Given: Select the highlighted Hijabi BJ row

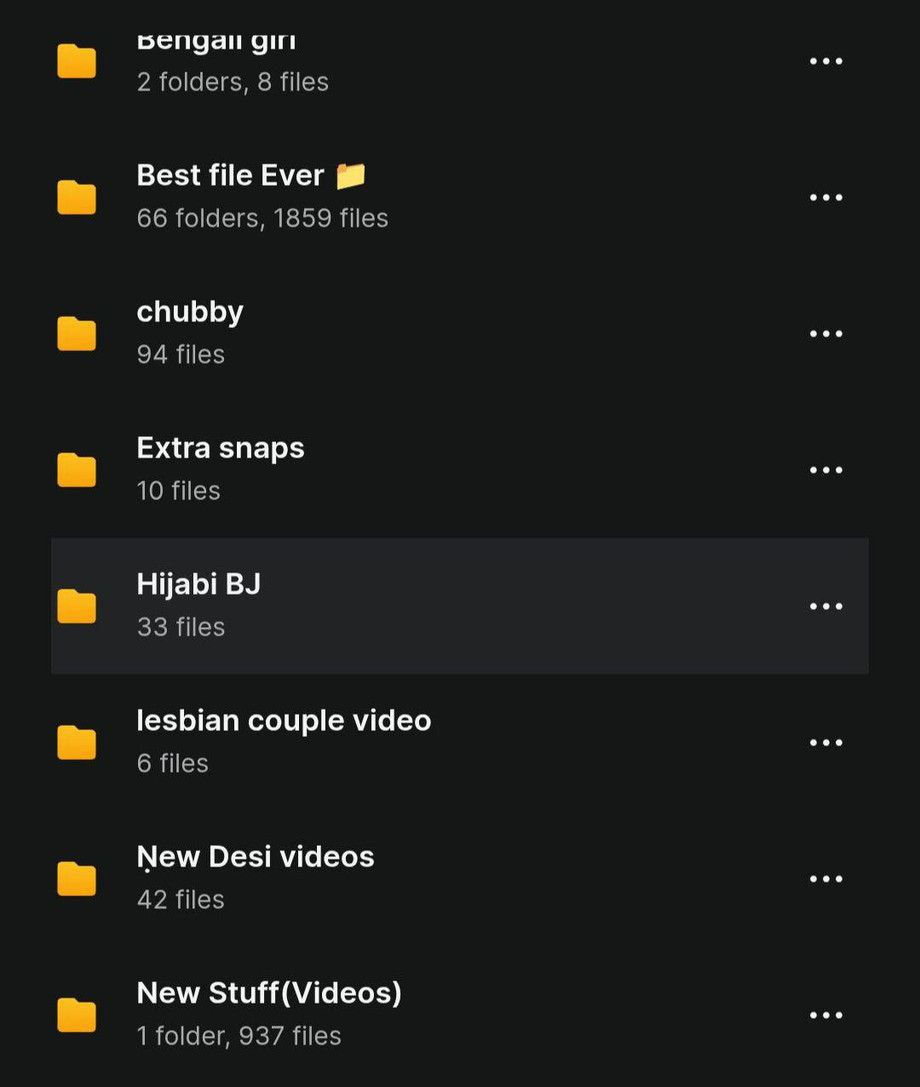Looking at the screenshot, I should (400, 605).
